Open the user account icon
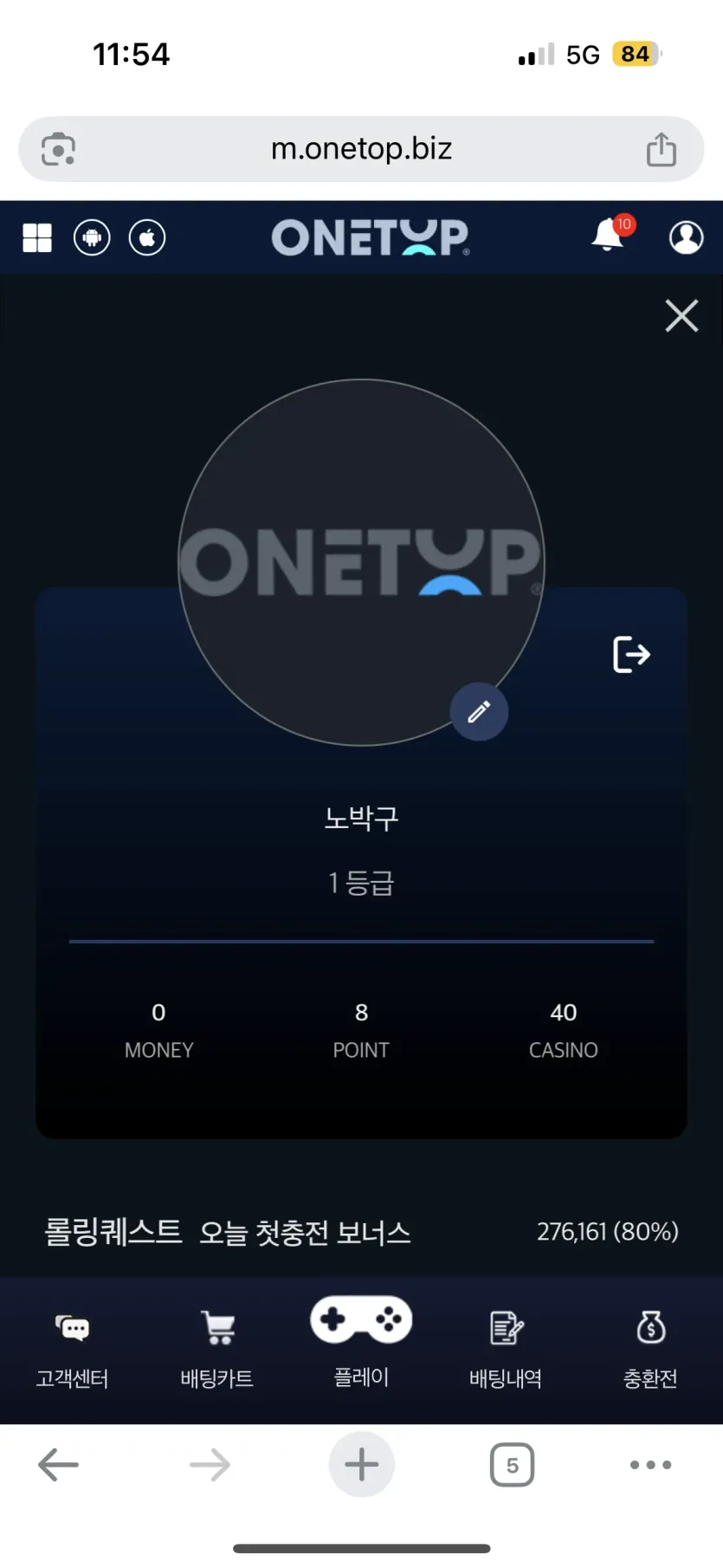Screen dimensions: 723x1568 (x=687, y=236)
